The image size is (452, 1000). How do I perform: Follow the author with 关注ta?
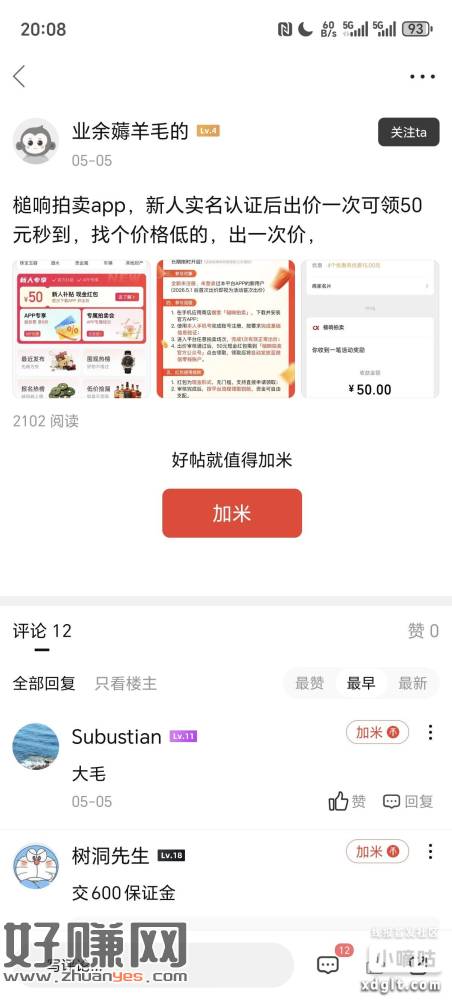tap(408, 132)
